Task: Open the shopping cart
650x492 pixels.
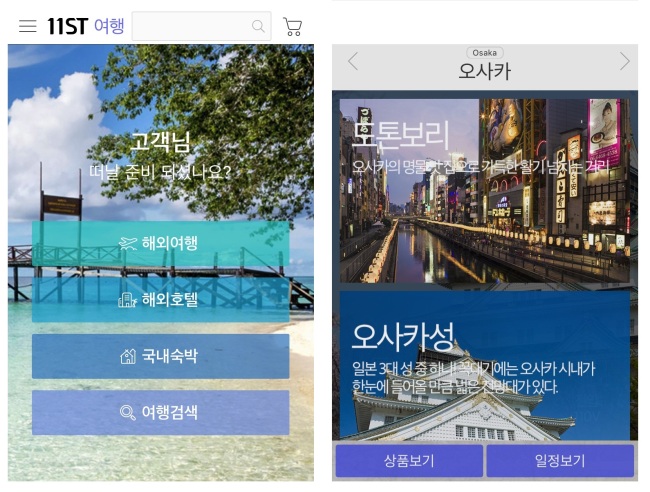Action: [x=293, y=27]
